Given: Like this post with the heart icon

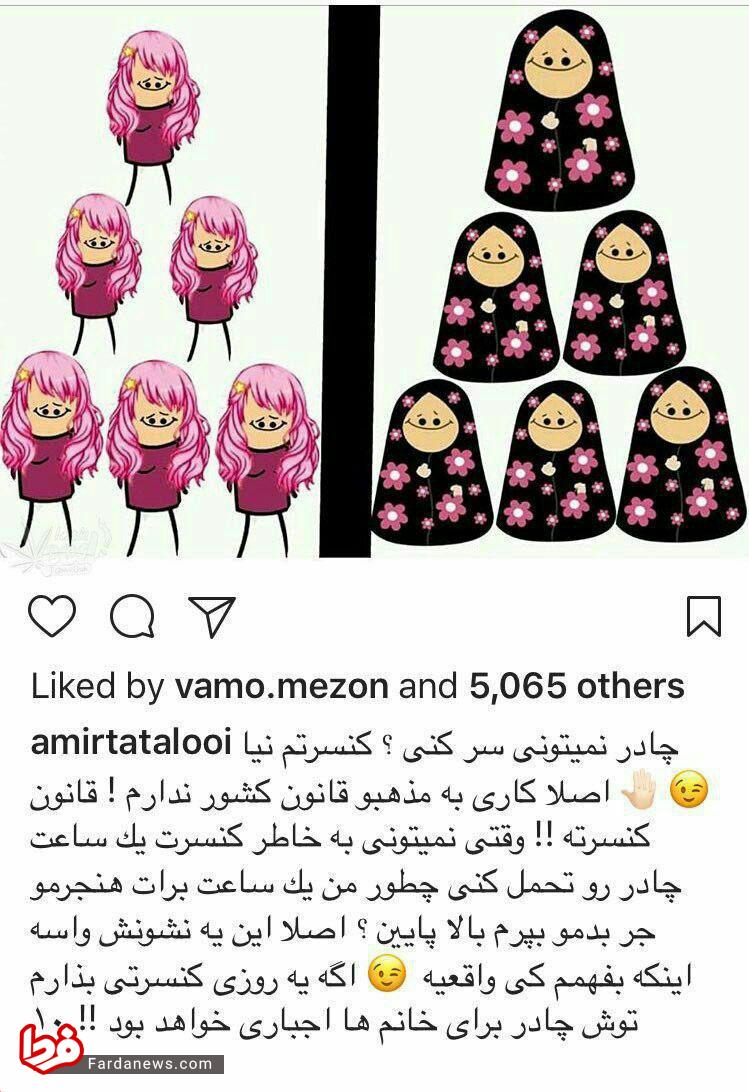Looking at the screenshot, I should 52,616.
